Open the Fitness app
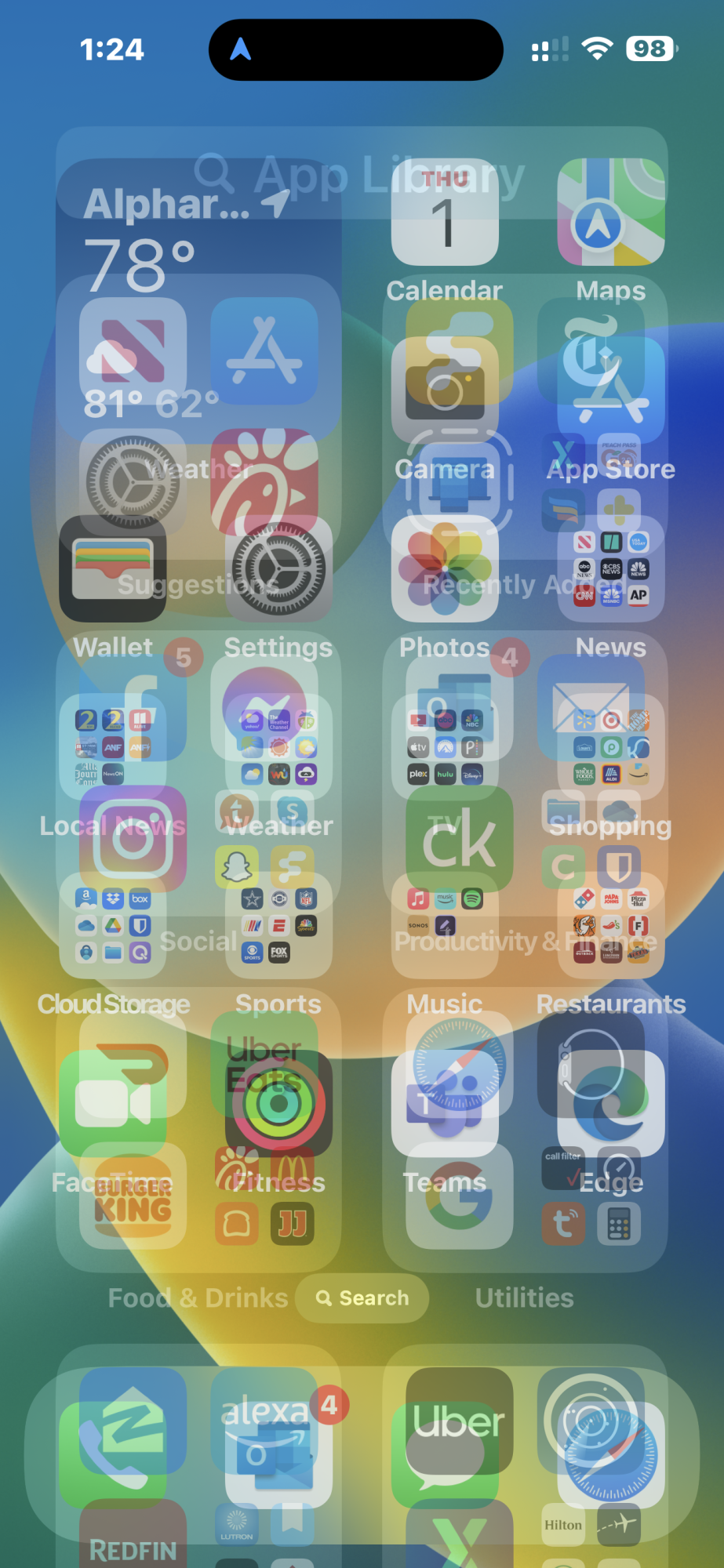 tap(278, 1103)
